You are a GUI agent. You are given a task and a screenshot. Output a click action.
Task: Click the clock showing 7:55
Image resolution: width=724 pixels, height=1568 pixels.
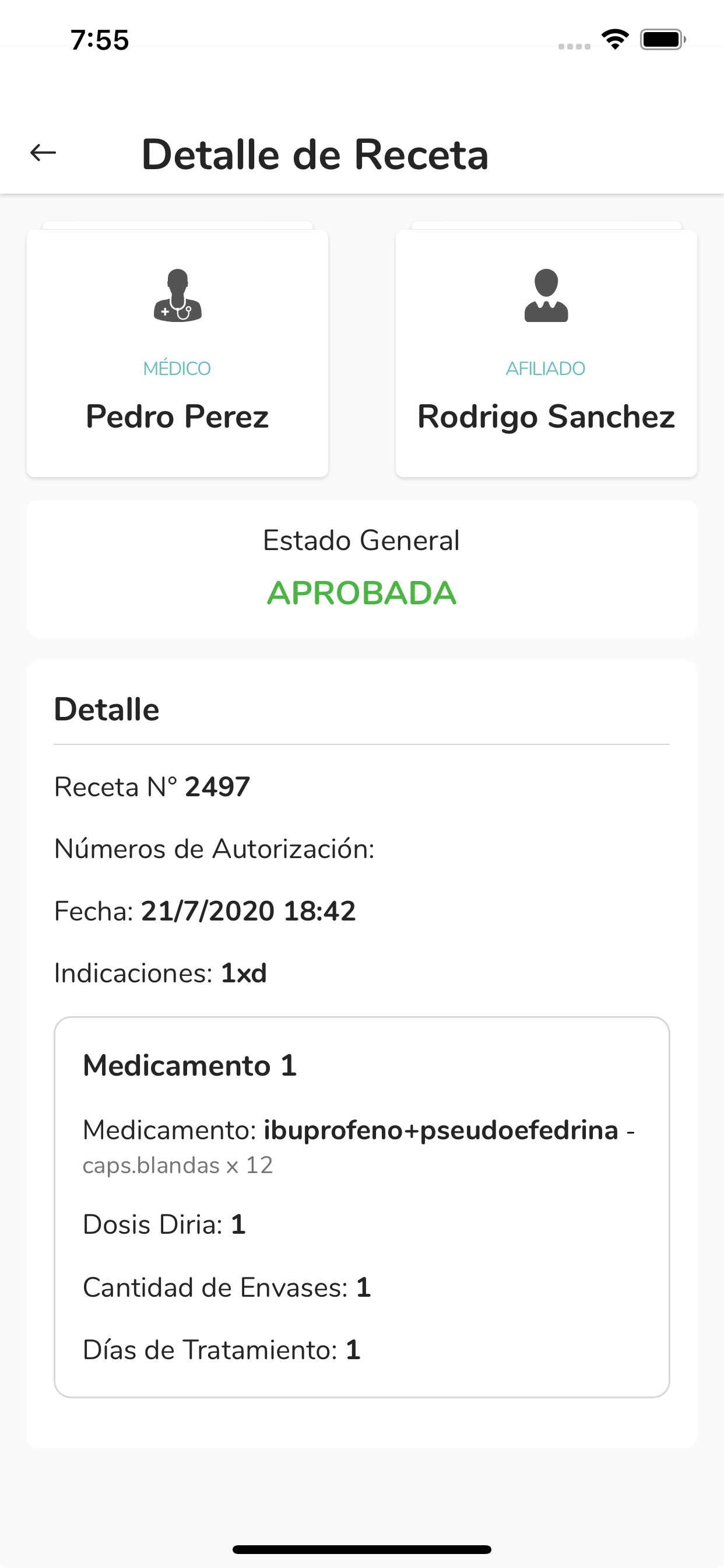99,40
